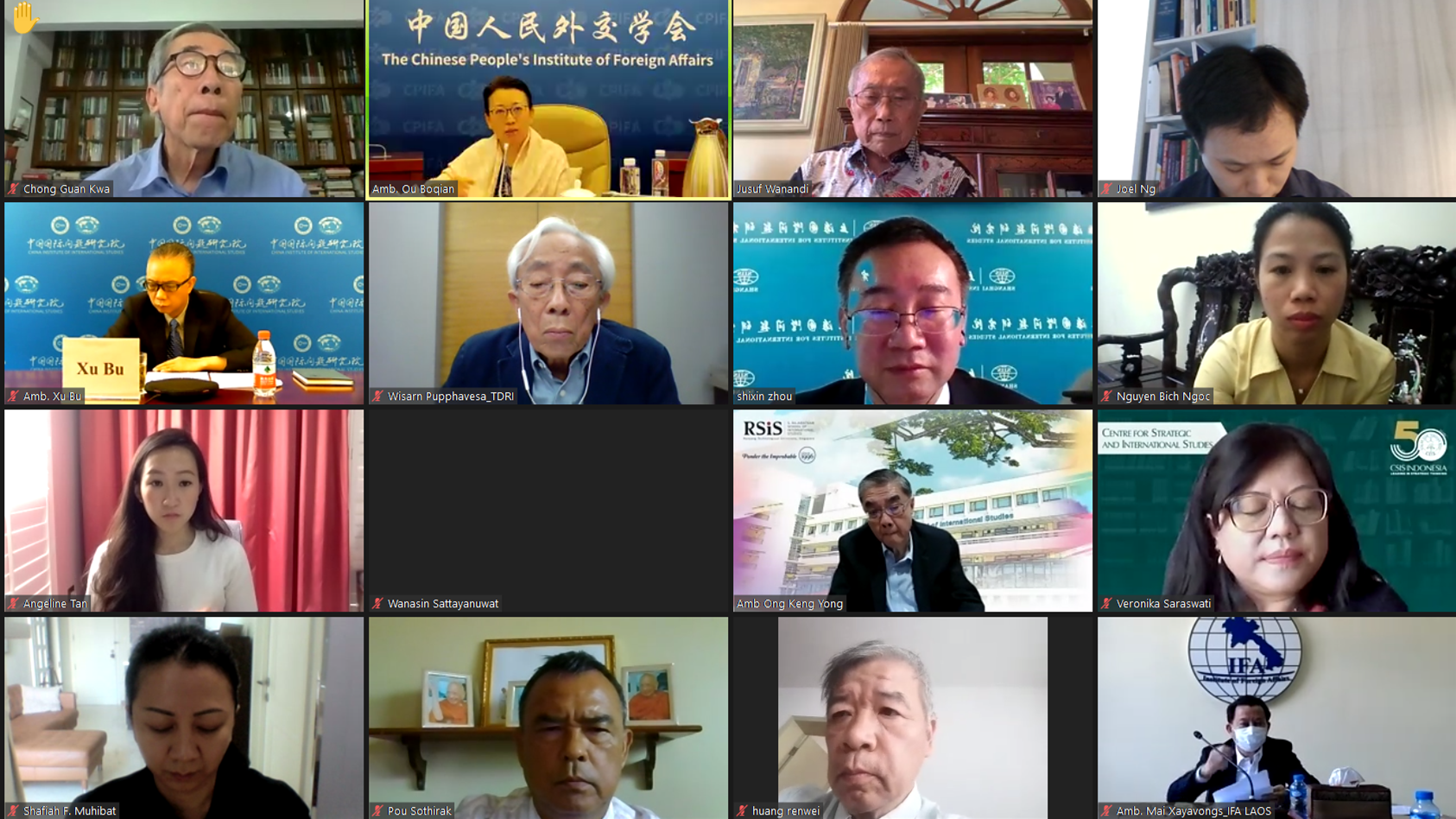Open Veronika Saraswati's video tile
Screen dimensions: 1456x819
click(1276, 511)
